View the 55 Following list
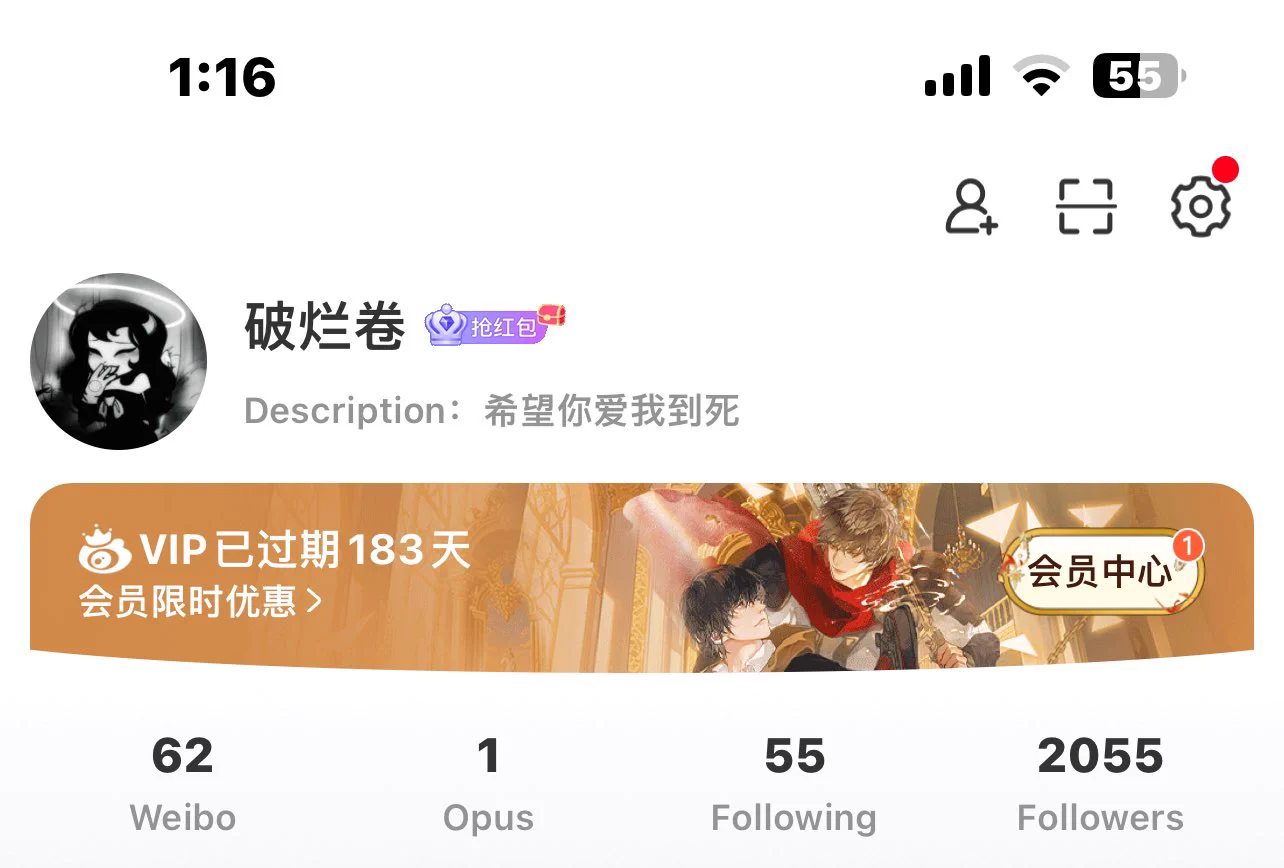Viewport: 1284px width, 868px height. (794, 783)
